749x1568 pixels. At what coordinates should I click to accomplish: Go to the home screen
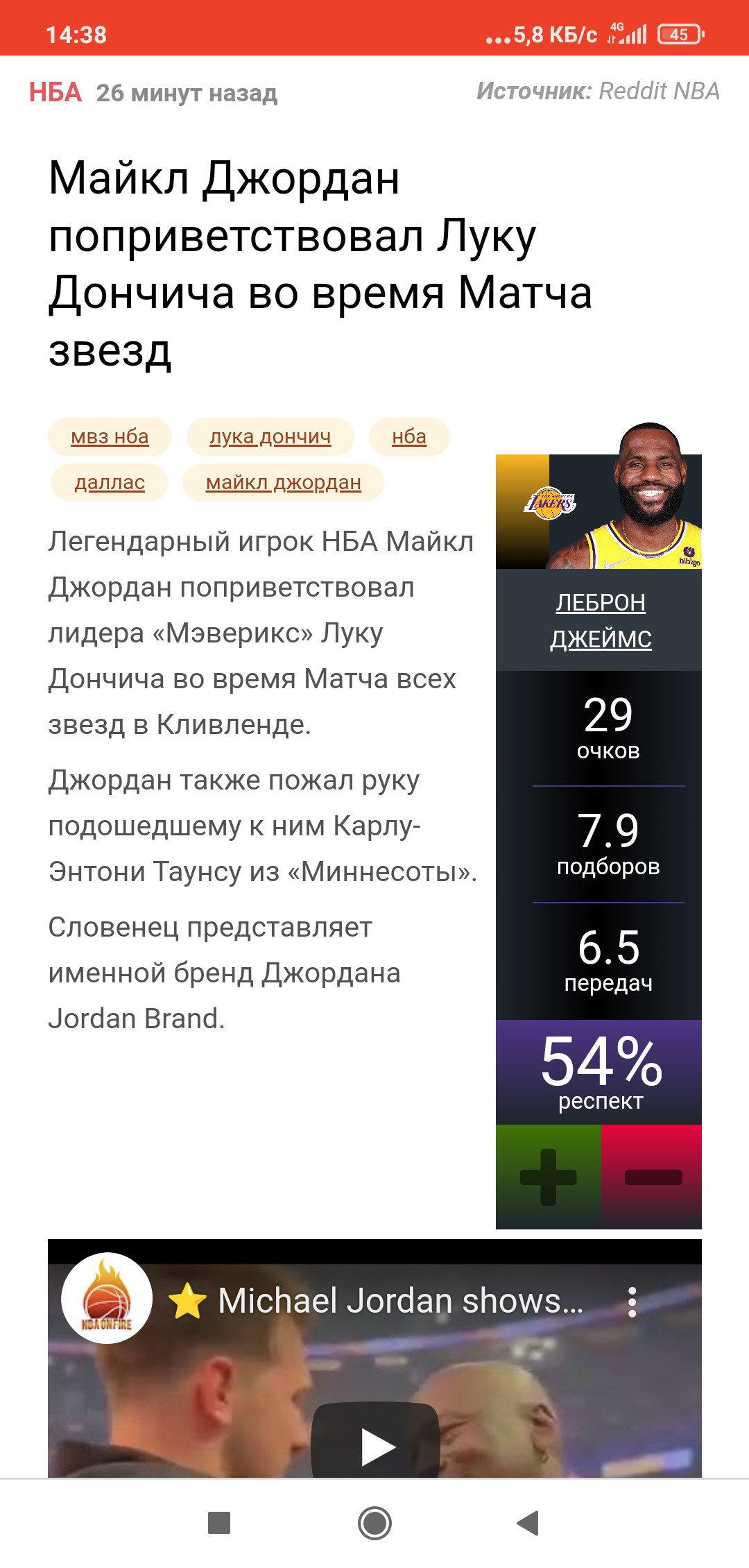pyautogui.click(x=374, y=1523)
